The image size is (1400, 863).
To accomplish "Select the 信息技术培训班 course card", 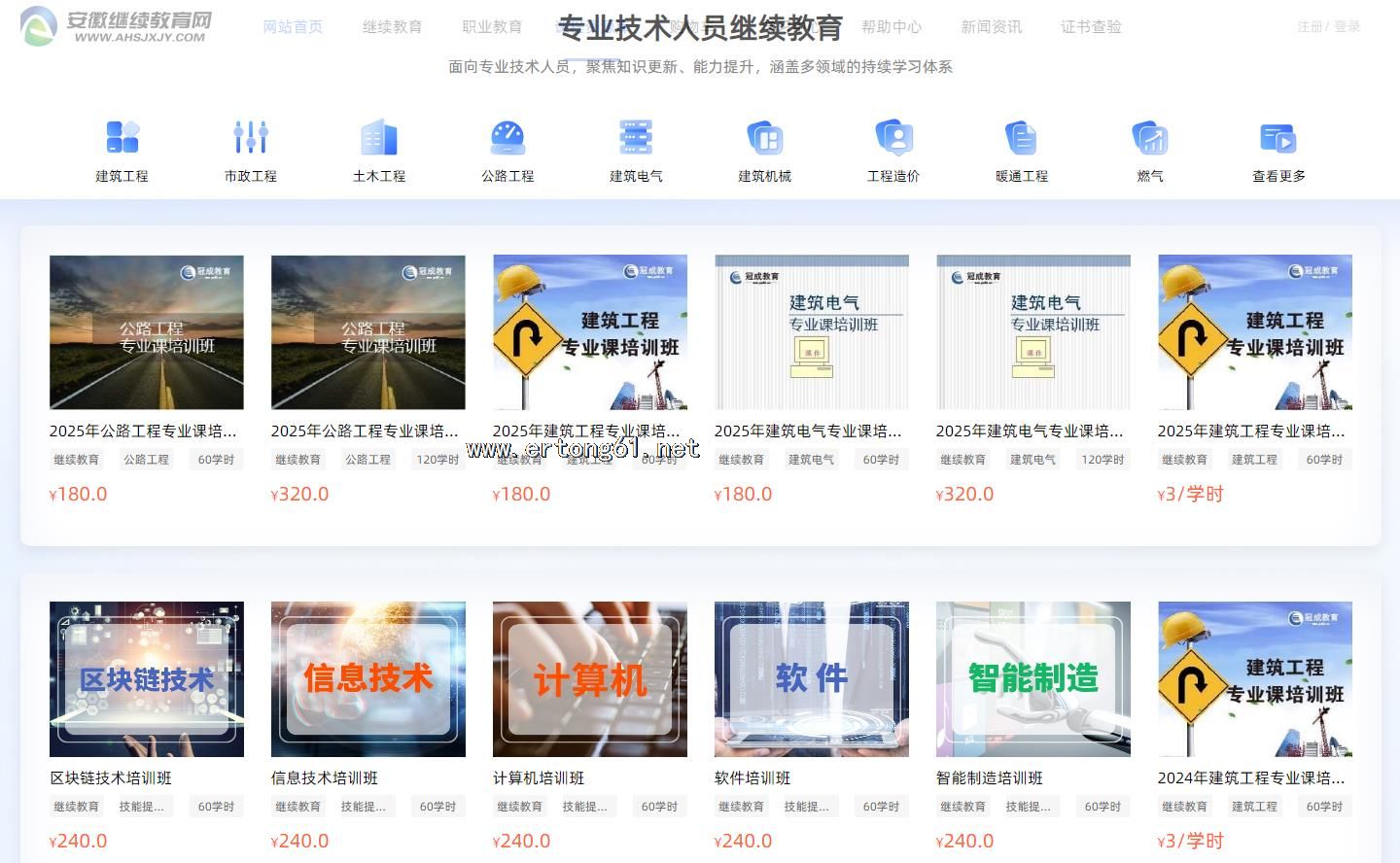I will coord(368,679).
